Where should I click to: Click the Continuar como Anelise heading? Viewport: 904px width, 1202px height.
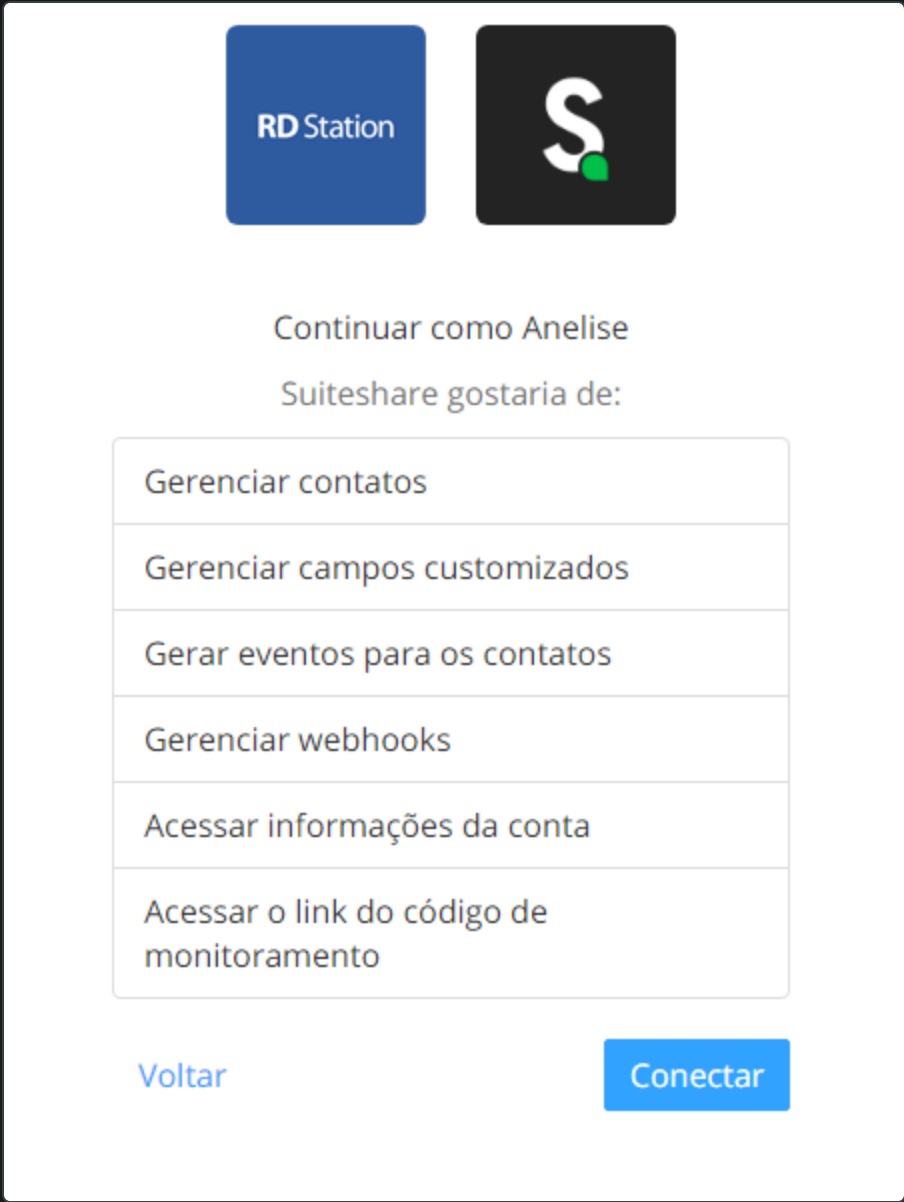click(x=451, y=327)
